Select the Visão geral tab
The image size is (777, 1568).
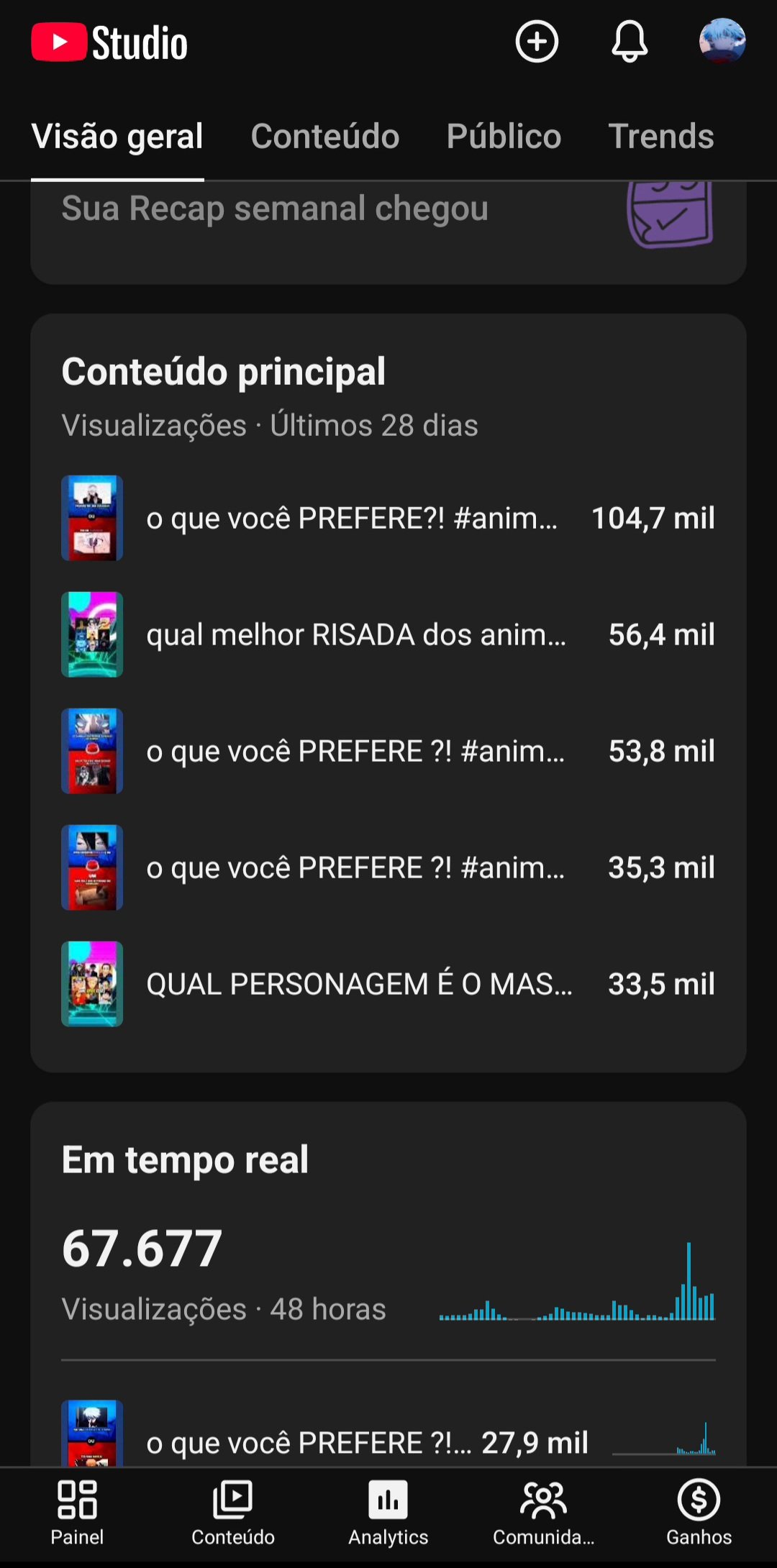[x=117, y=137]
